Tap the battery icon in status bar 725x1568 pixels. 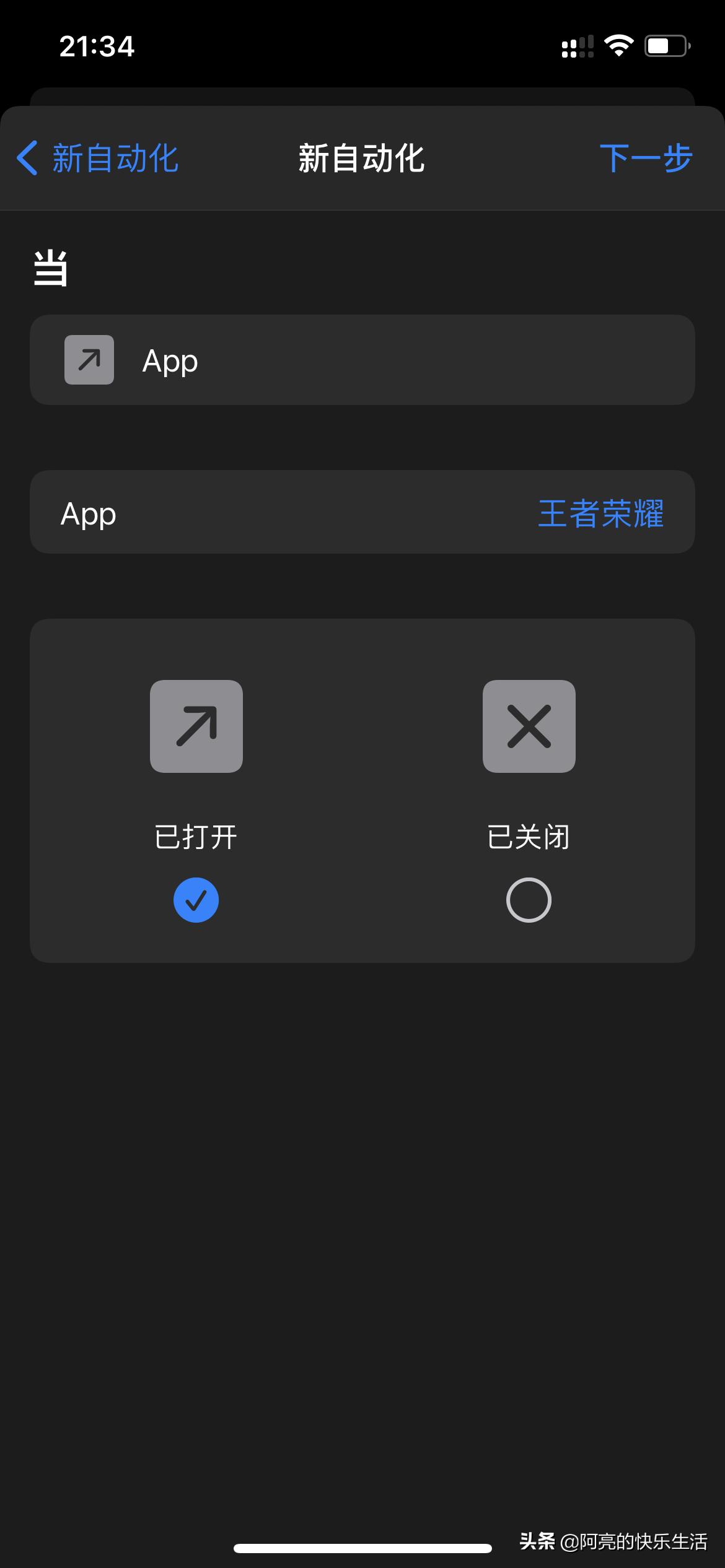pyautogui.click(x=667, y=45)
